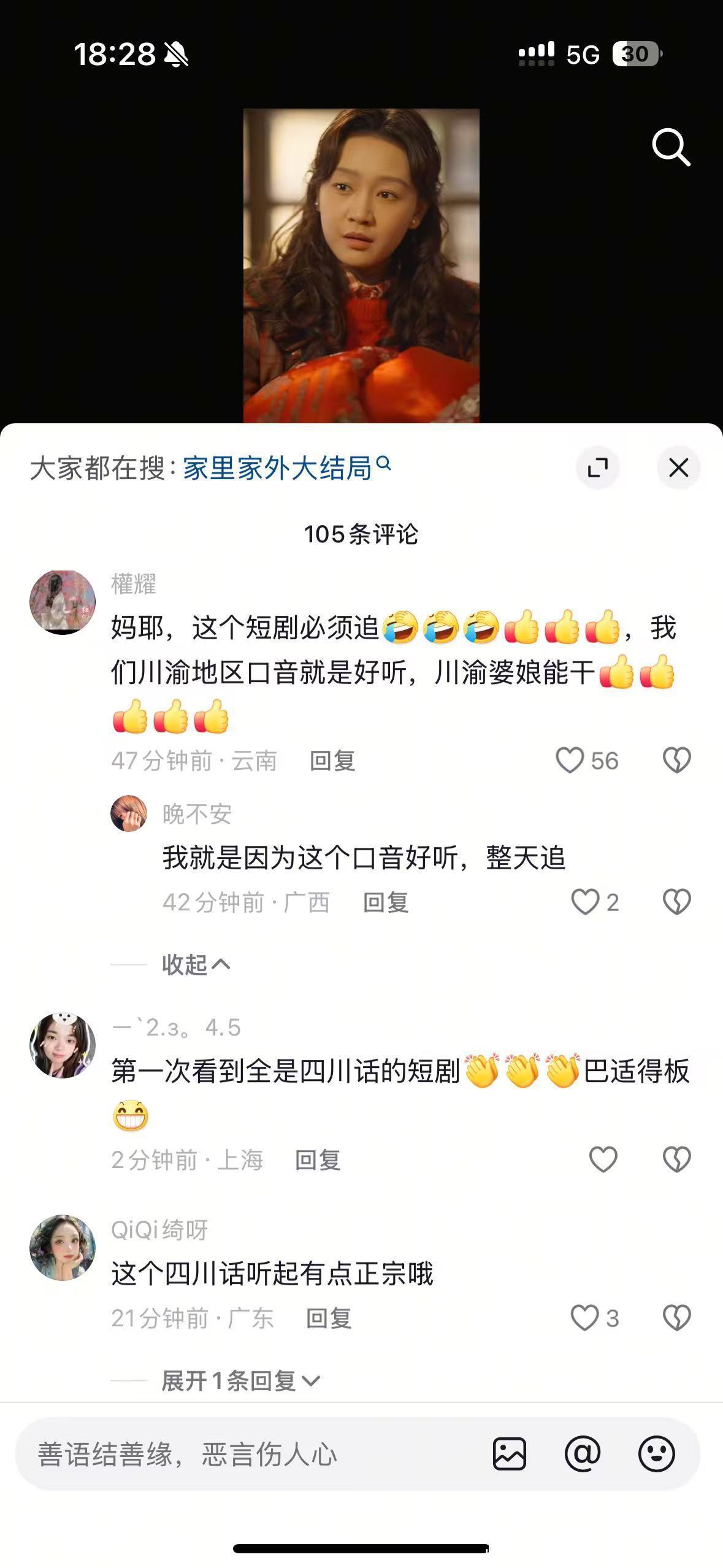Dislike QiQi绮呀's comment

pyautogui.click(x=676, y=1318)
